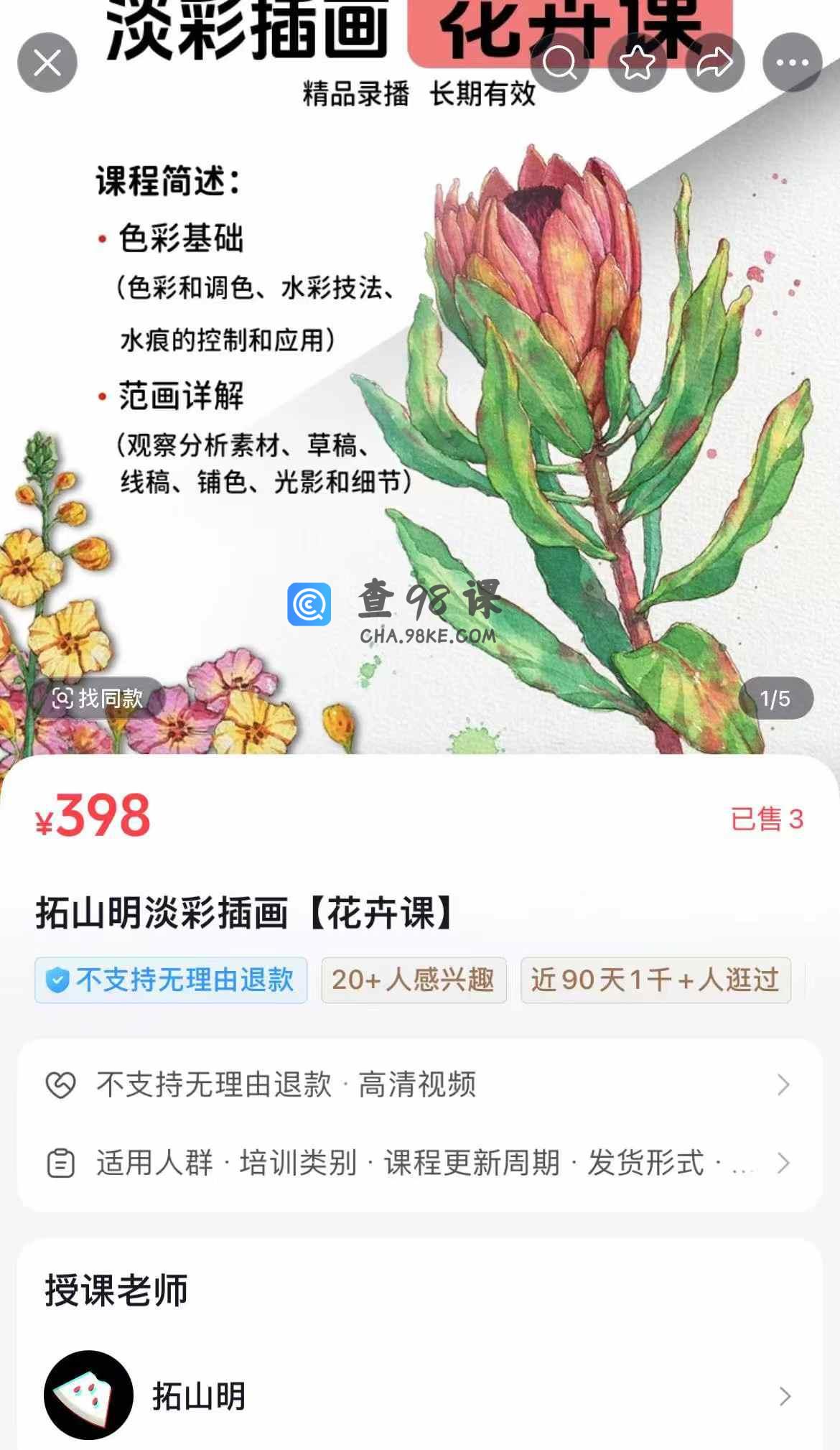Close the product detail page

47,63
